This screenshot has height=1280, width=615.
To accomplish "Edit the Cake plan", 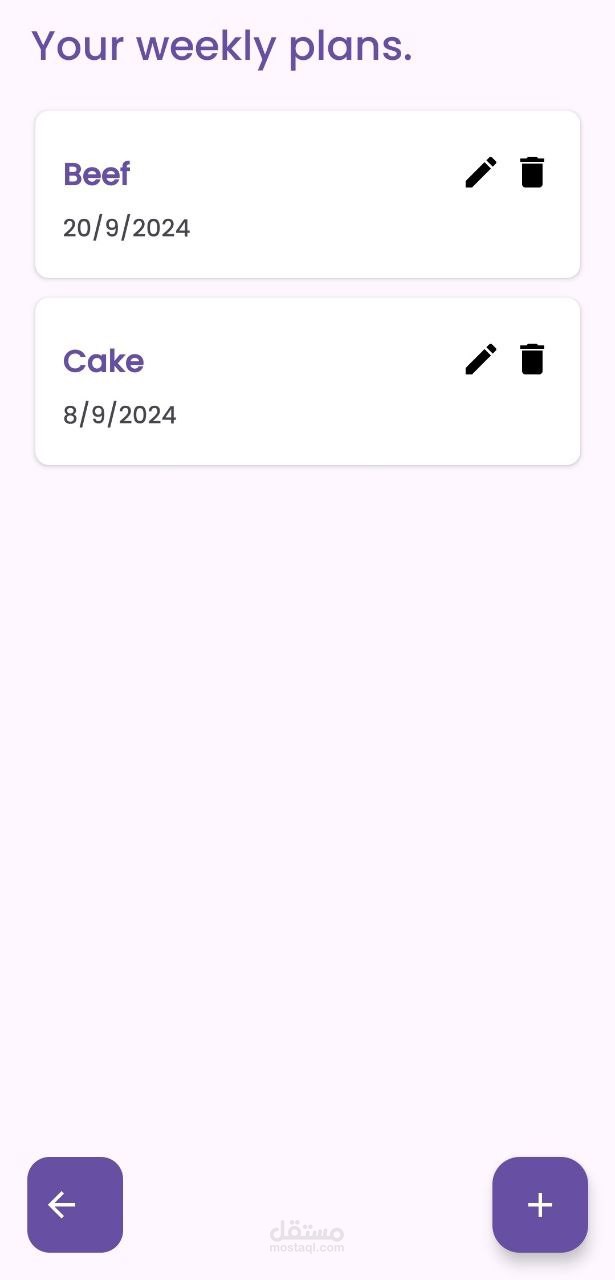I will [x=481, y=359].
